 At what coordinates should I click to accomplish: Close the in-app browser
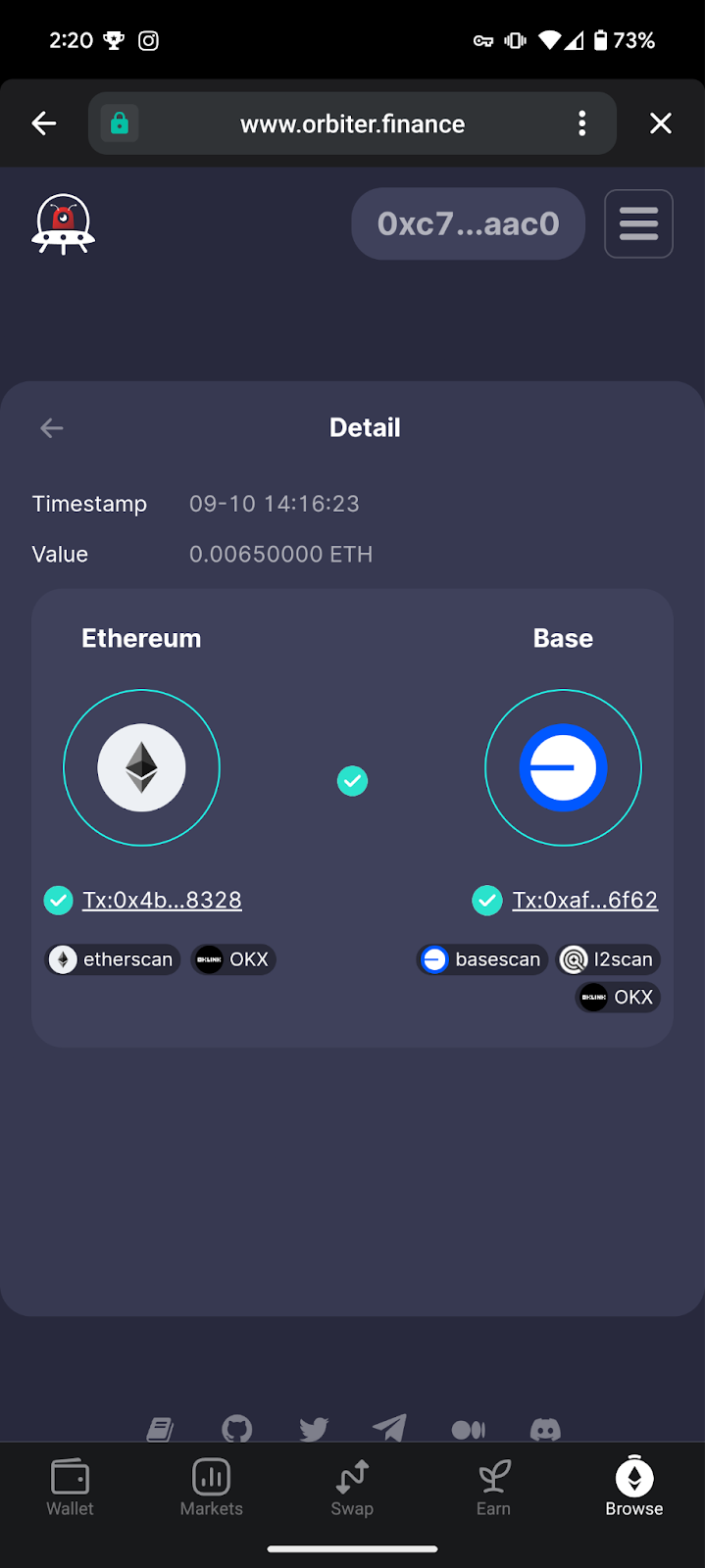661,123
